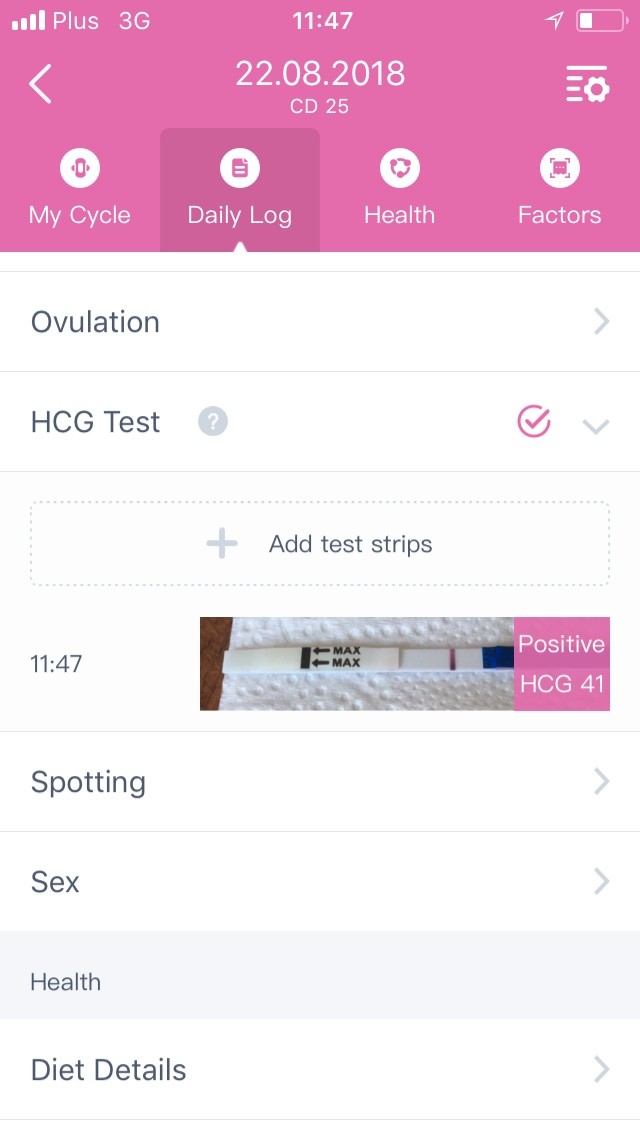Open the Spotting row

click(320, 781)
